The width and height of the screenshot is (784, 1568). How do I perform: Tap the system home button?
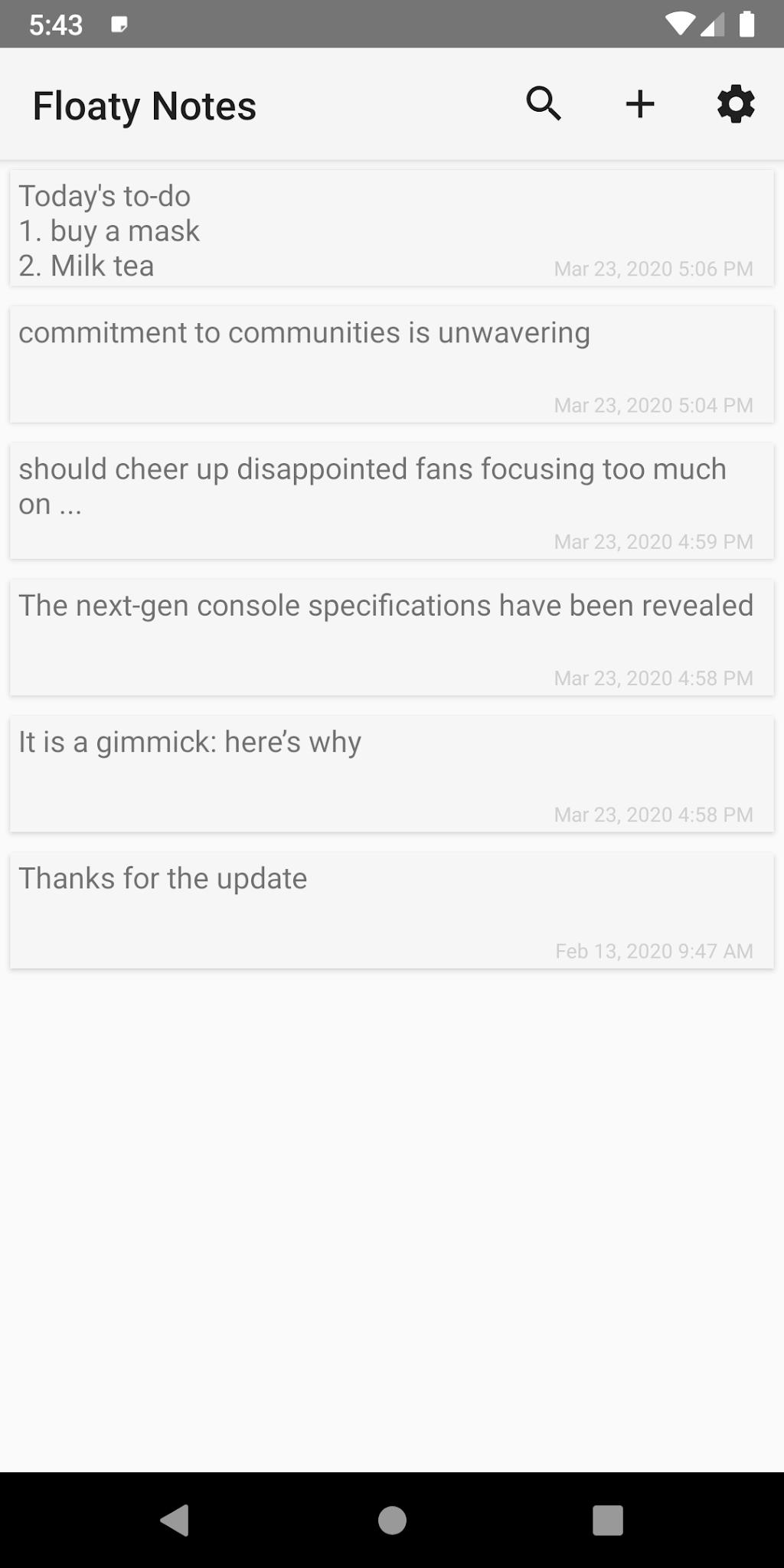coord(392,1520)
